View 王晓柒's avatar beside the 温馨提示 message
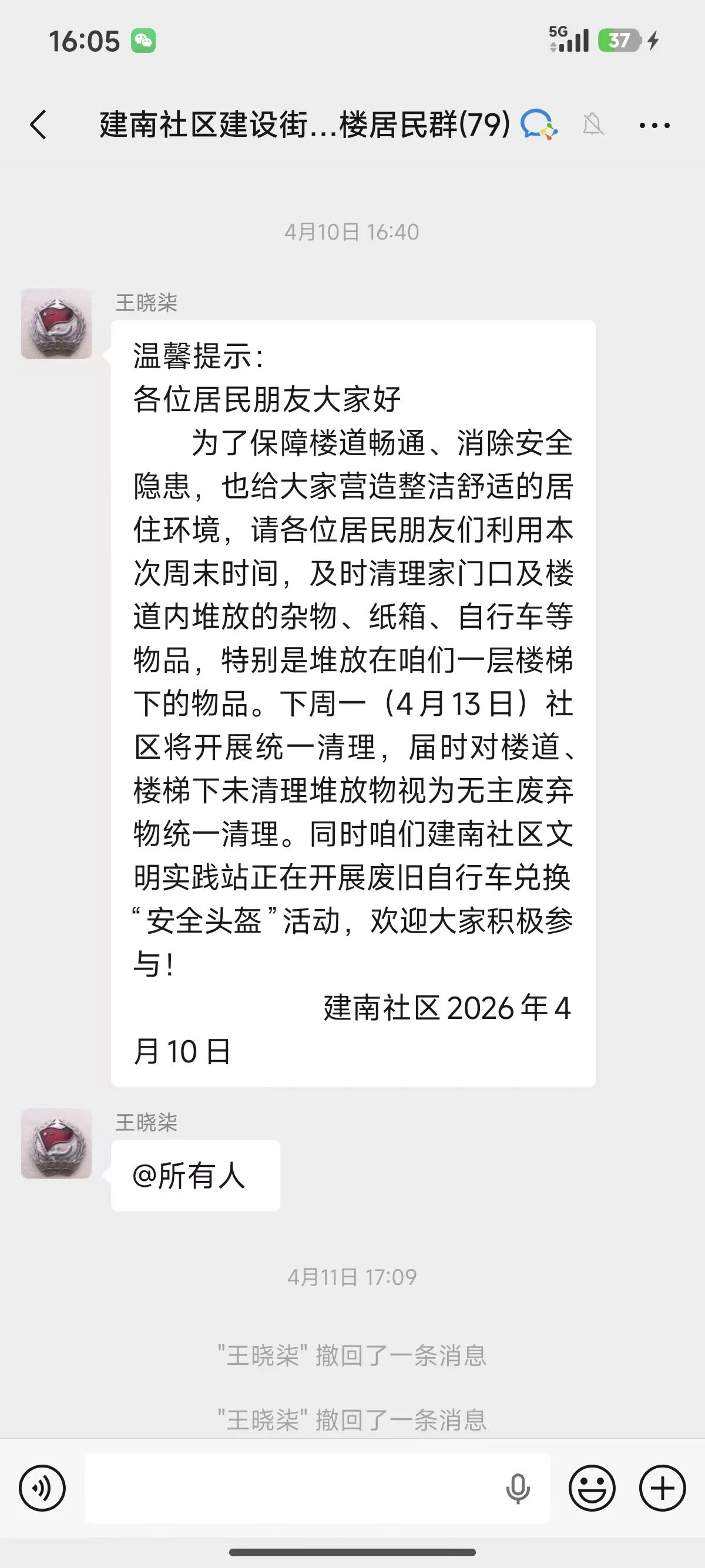 click(56, 324)
